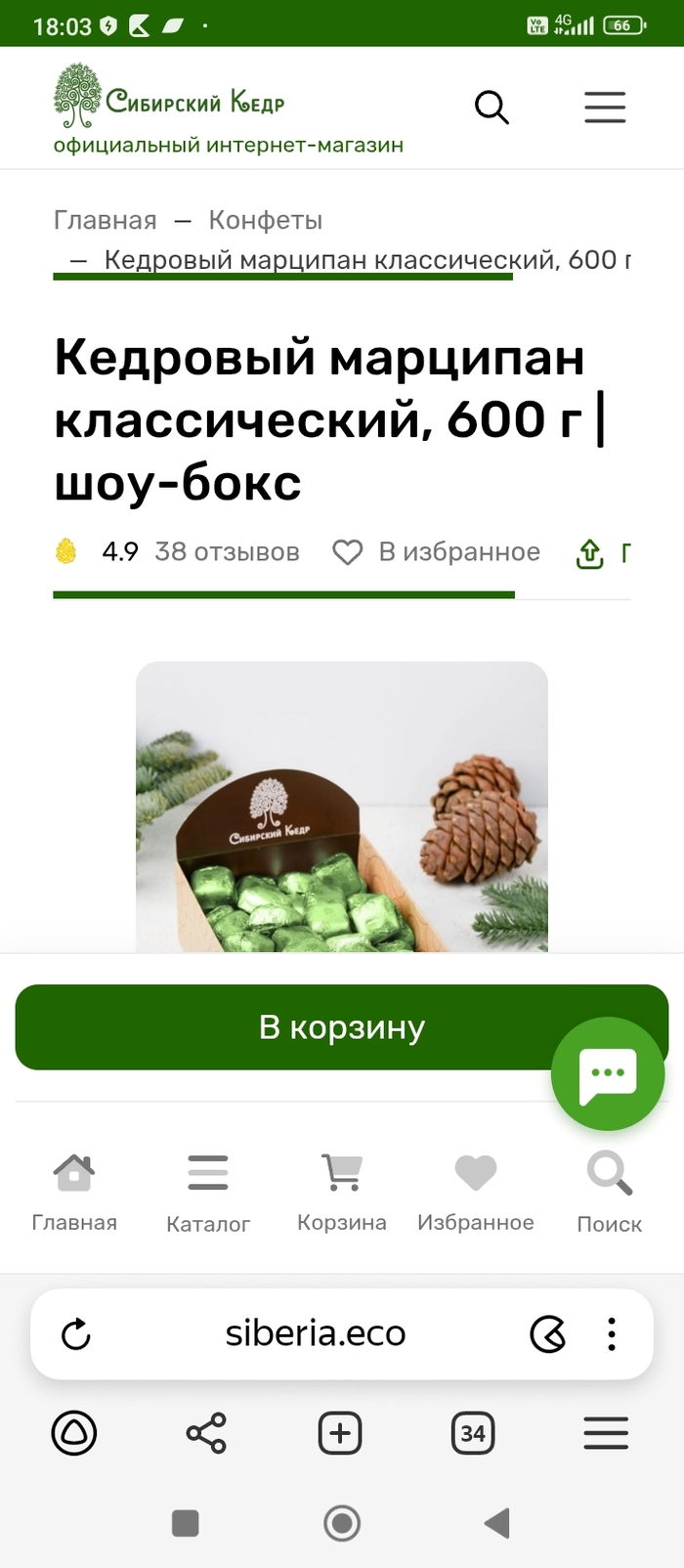Open the site search magnifier icon
The width and height of the screenshot is (684, 1568).
492,107
